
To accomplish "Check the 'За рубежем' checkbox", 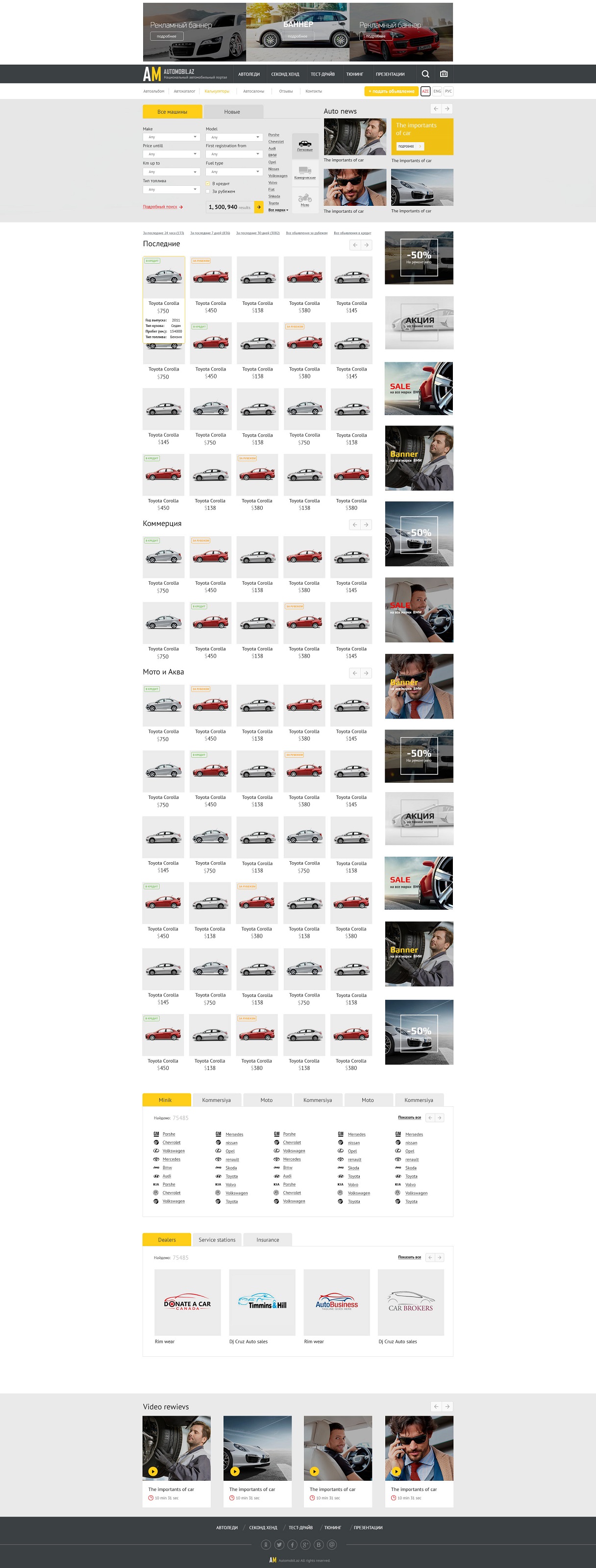I will click(208, 191).
